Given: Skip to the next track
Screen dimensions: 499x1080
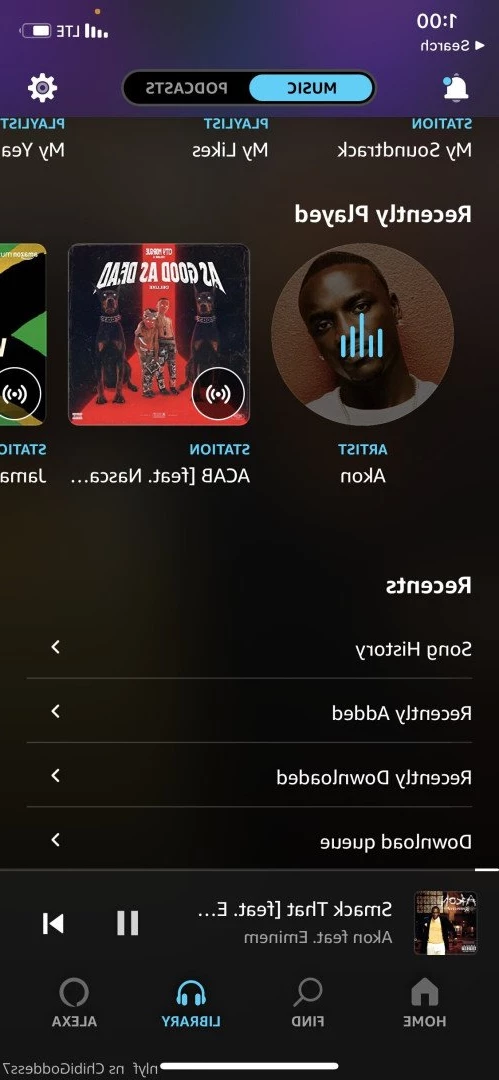Looking at the screenshot, I should 53,923.
